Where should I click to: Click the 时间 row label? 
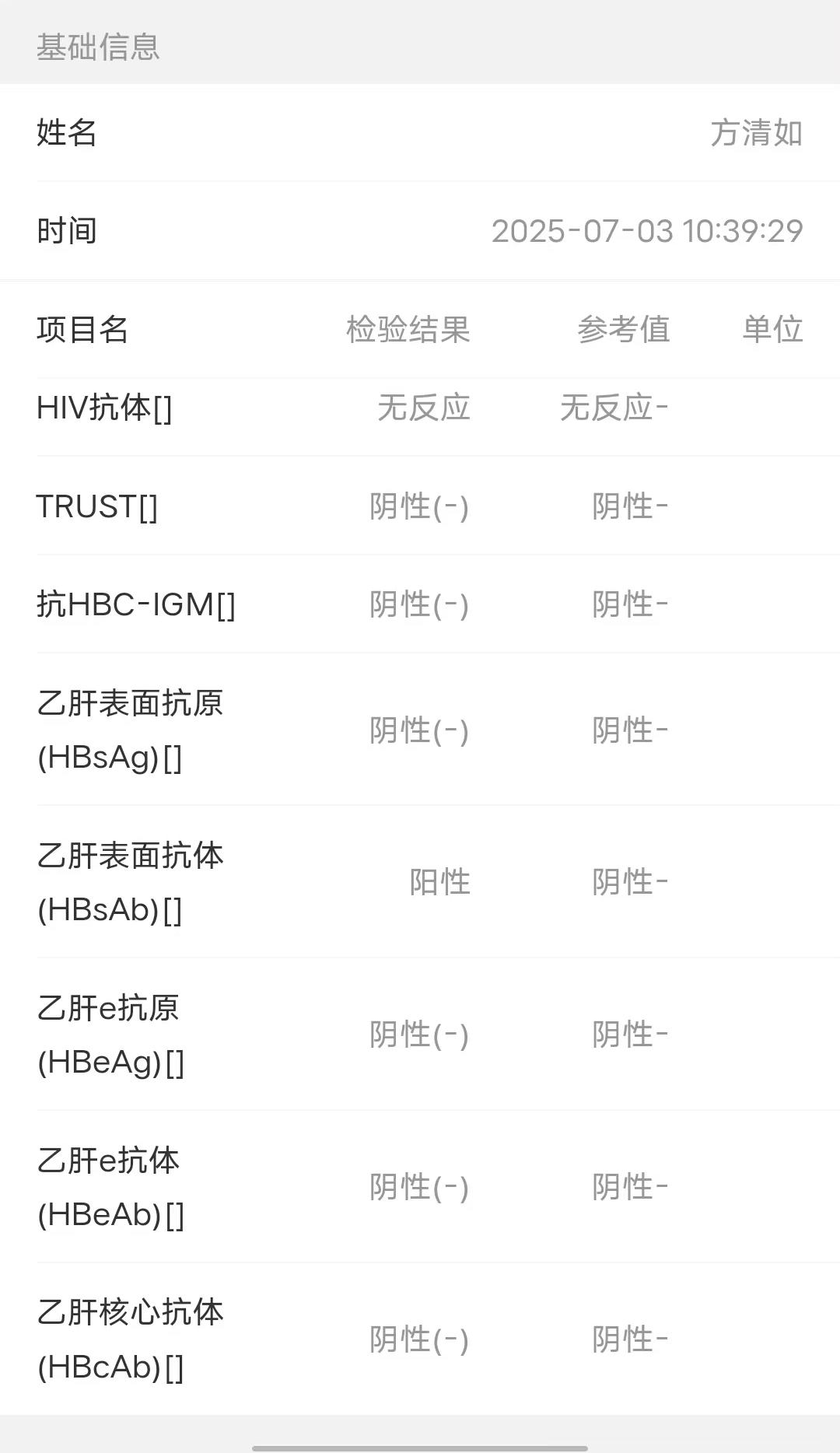coord(65,231)
